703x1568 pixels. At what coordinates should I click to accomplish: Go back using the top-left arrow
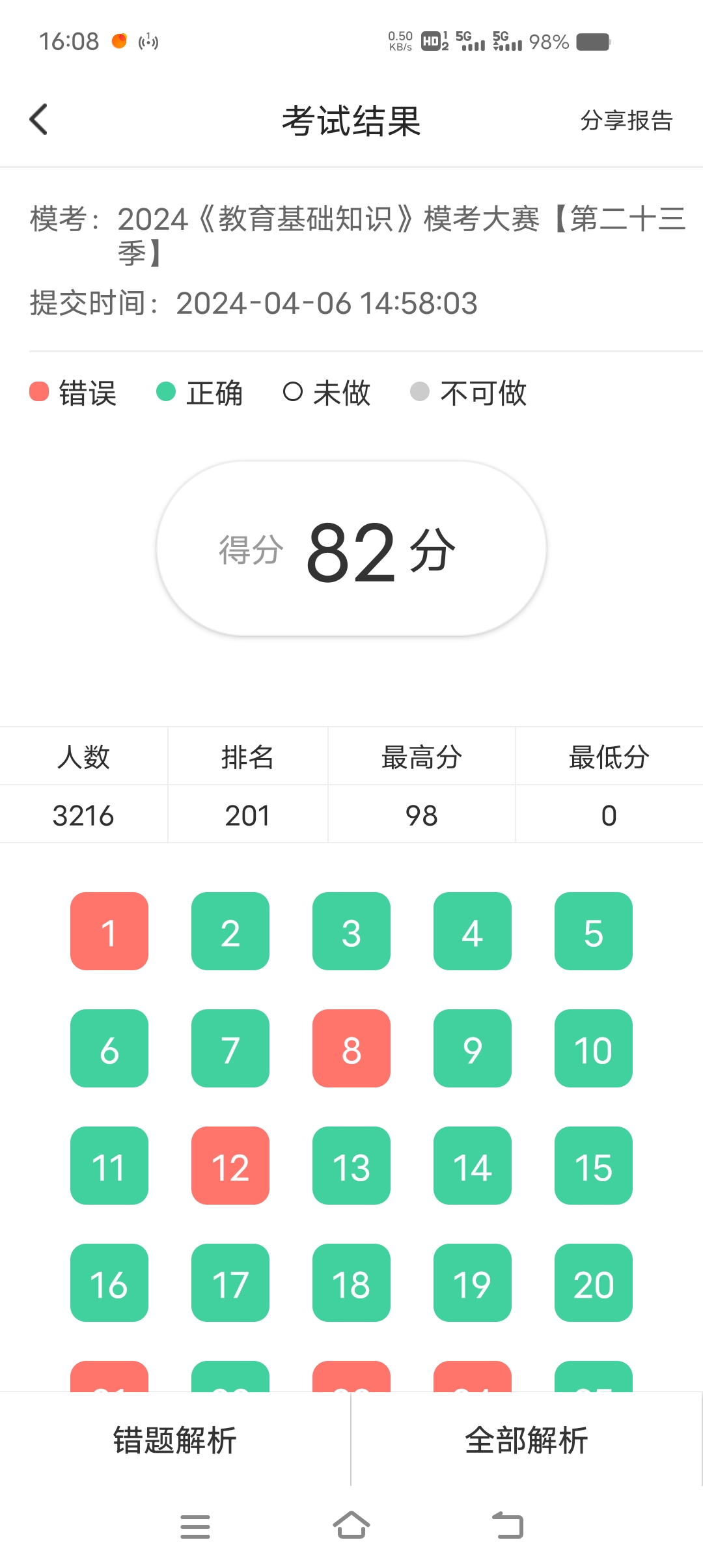point(39,120)
